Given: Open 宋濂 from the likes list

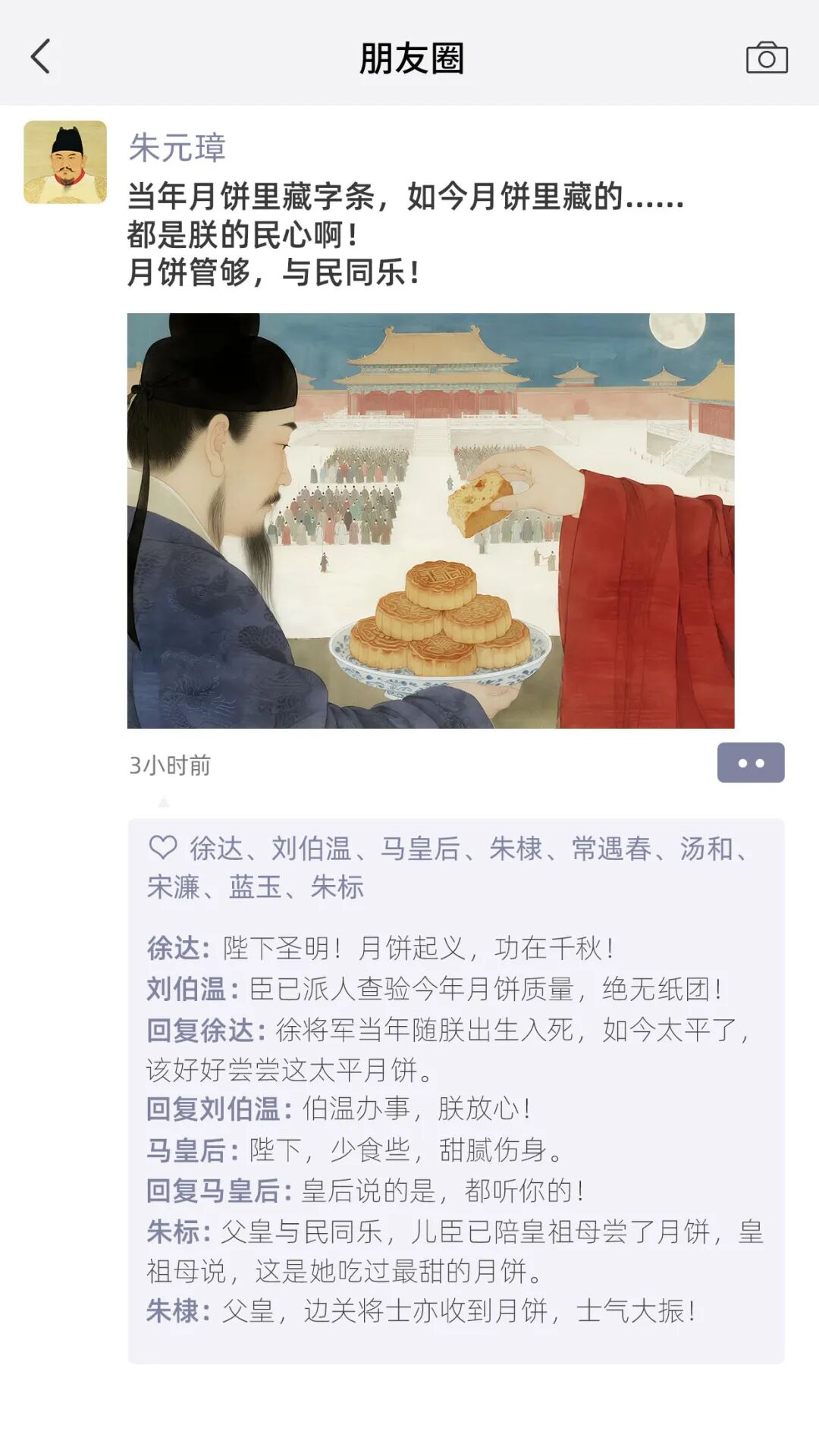Looking at the screenshot, I should 173,887.
